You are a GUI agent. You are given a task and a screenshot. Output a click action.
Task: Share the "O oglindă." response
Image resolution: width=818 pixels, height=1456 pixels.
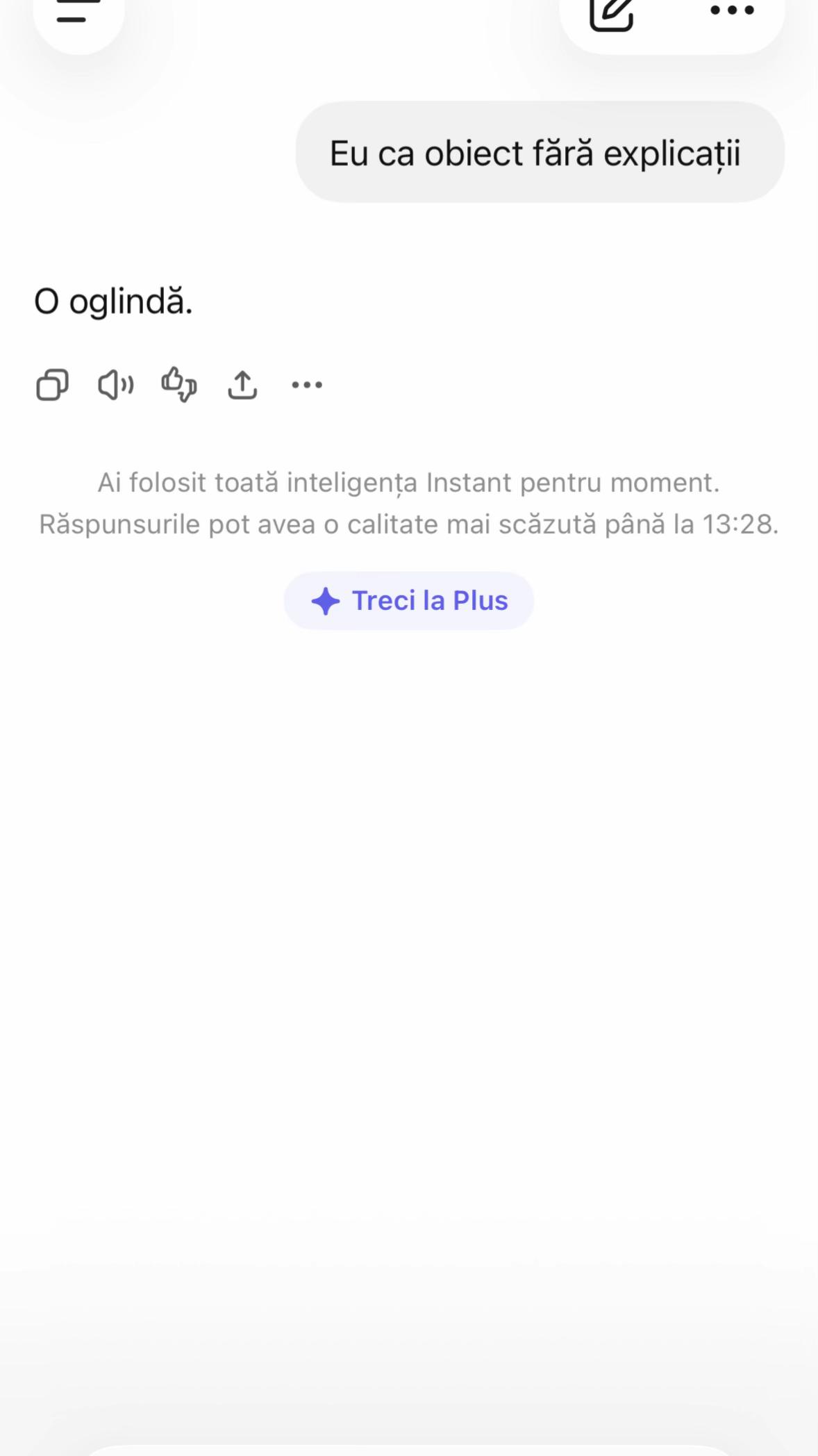click(242, 384)
